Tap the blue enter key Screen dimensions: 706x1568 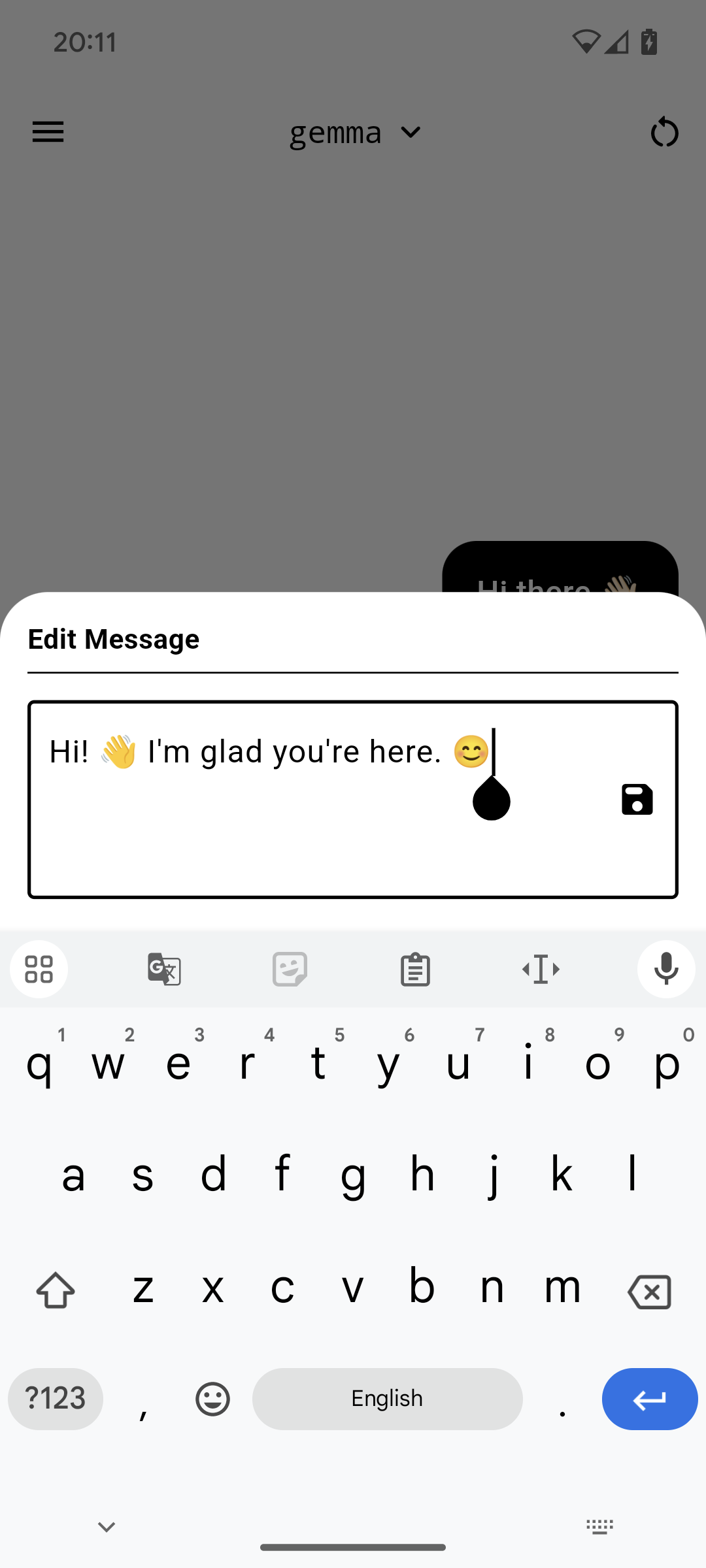(x=649, y=1399)
